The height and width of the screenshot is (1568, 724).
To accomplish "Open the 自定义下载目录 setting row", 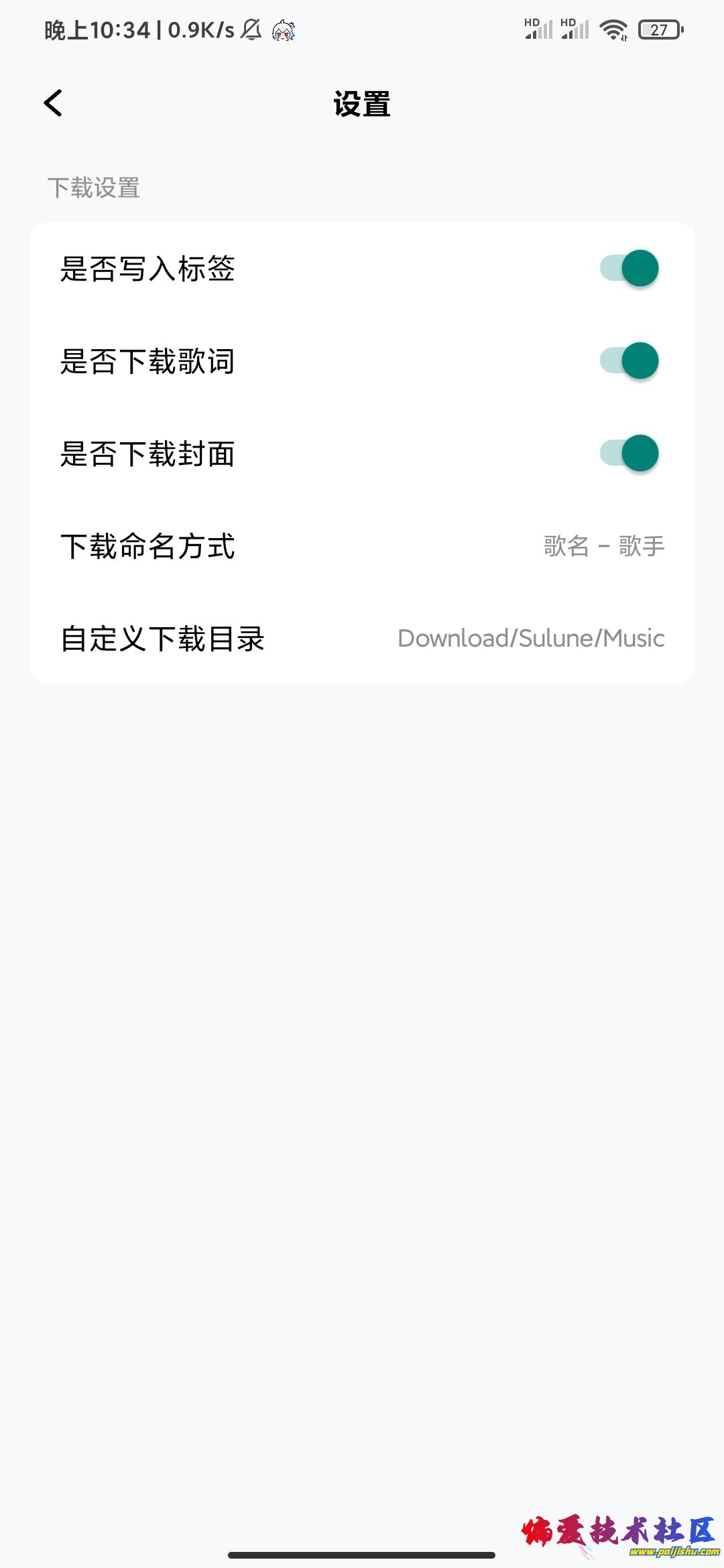I will pyautogui.click(x=362, y=639).
